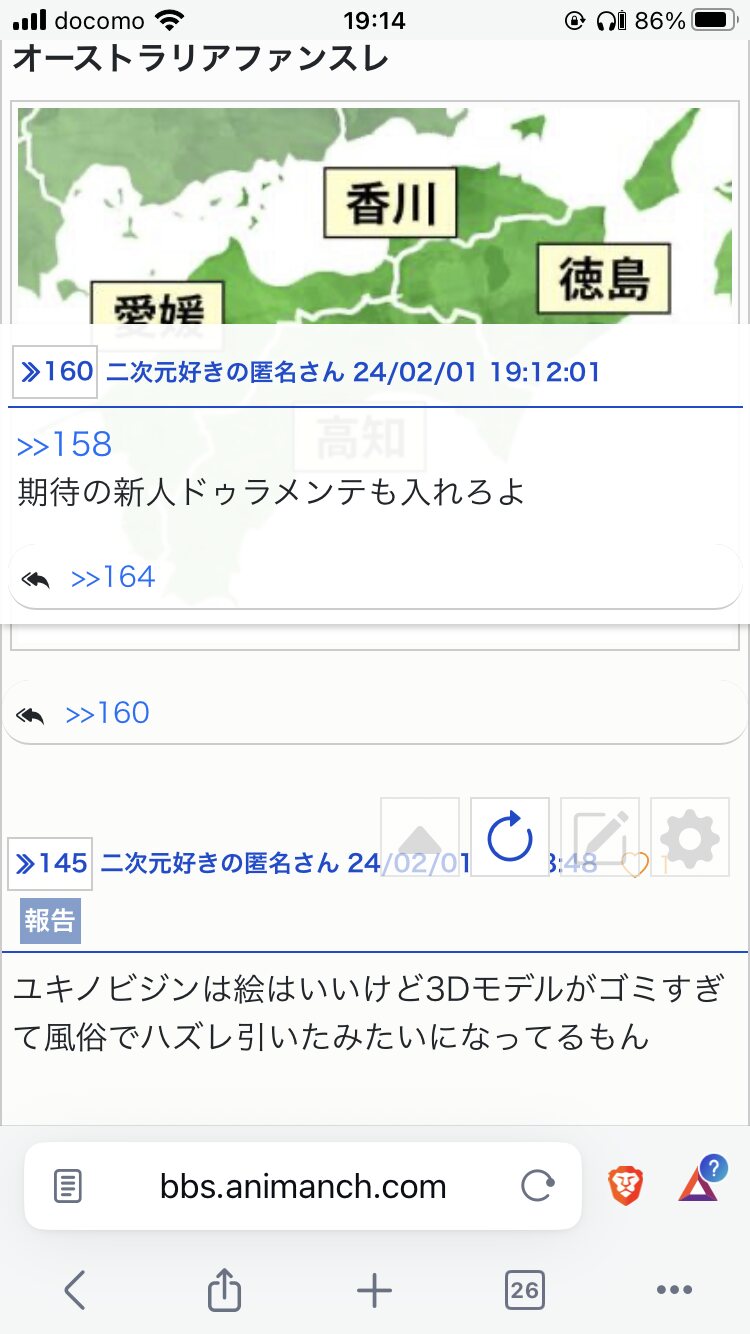750x1334 pixels.
Task: Write a new post with pencil icon
Action: pos(600,837)
